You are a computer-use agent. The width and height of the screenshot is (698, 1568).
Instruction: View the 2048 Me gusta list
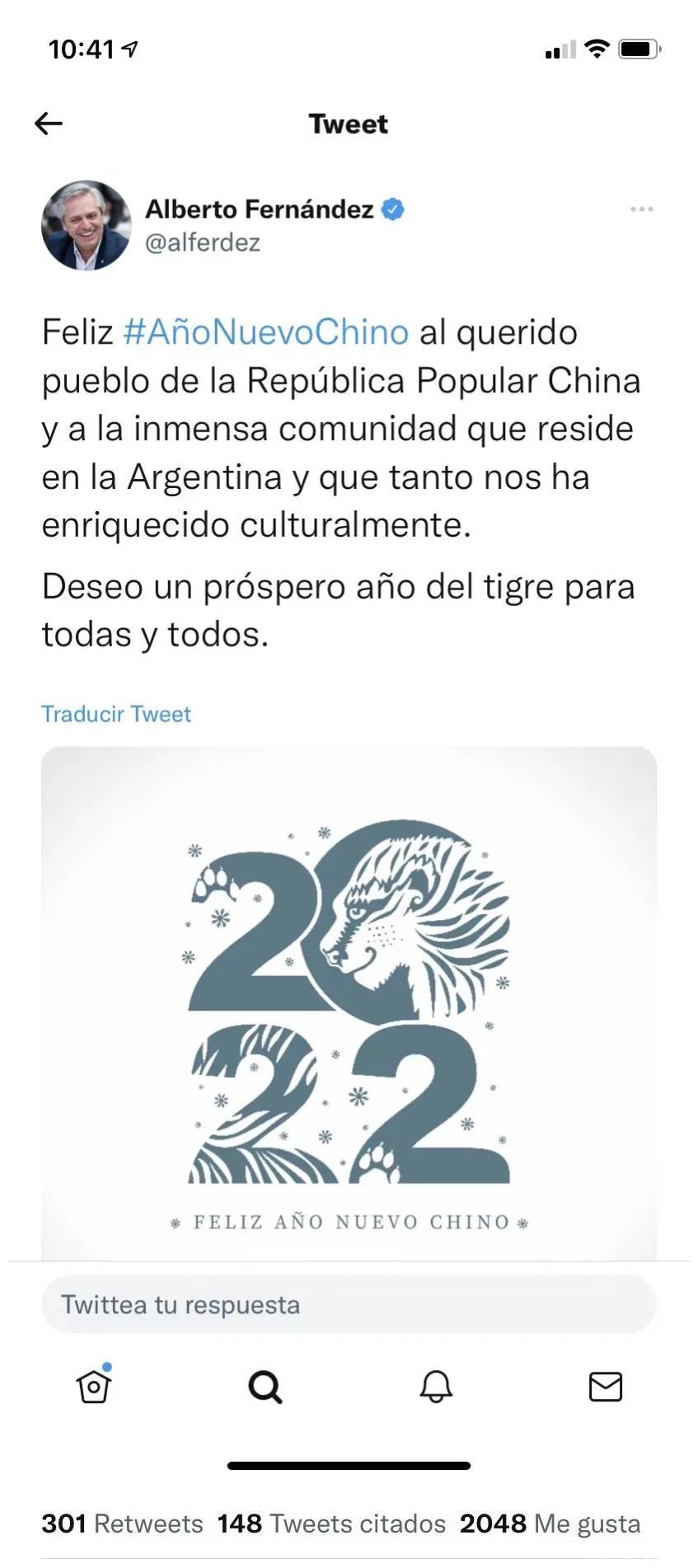pyautogui.click(x=550, y=1523)
